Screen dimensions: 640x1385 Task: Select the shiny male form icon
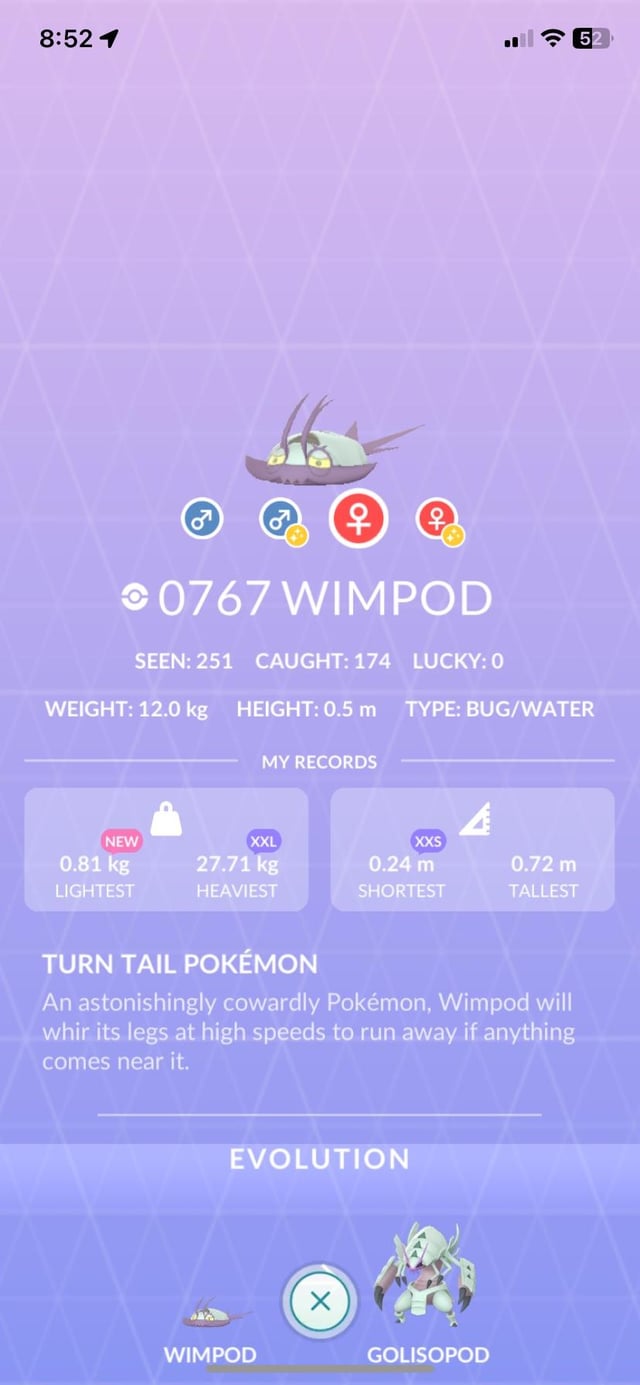(x=281, y=521)
